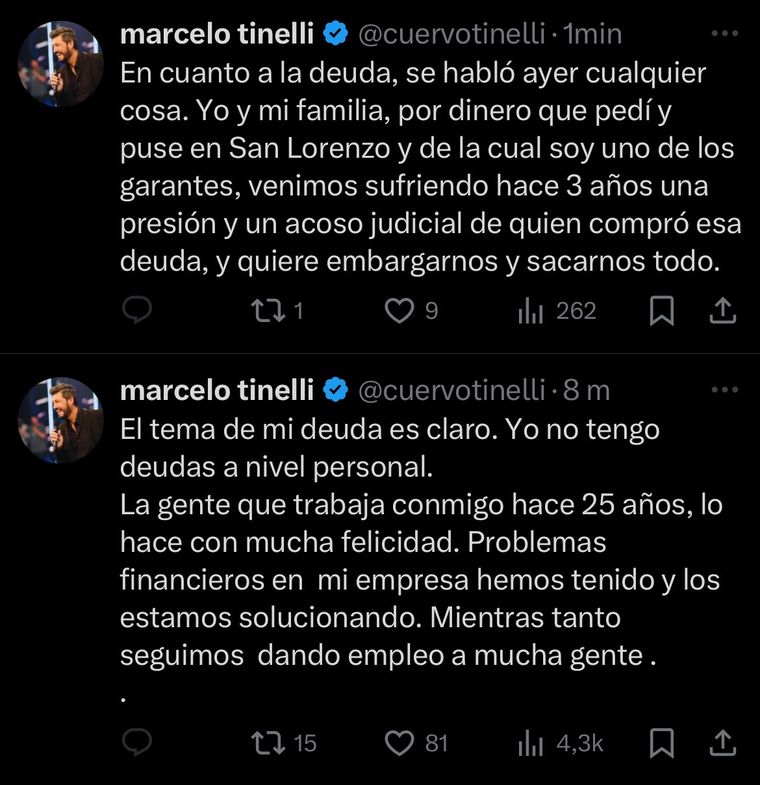View analytics for the tweet with 262 views
Screen dimensions: 760x785
531,312
